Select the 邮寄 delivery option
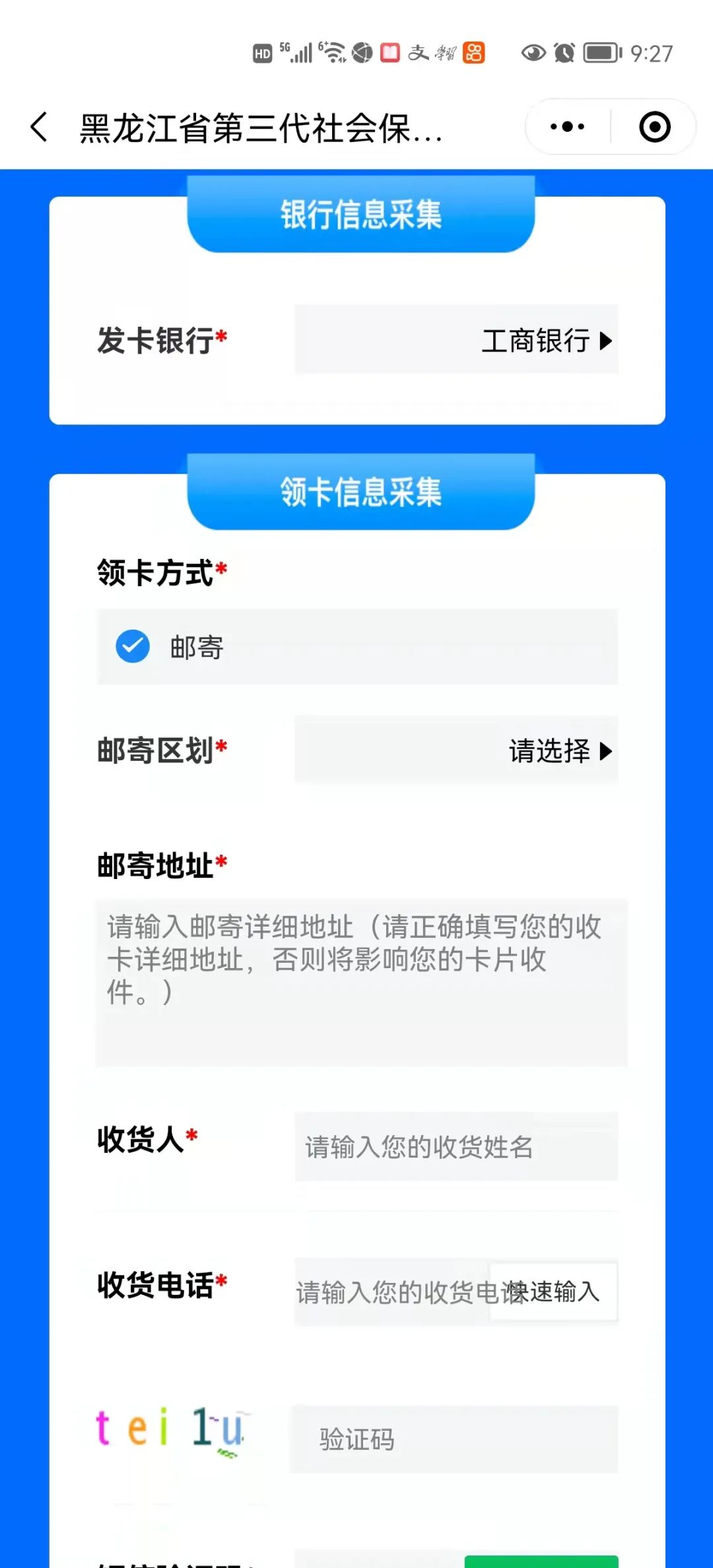The height and width of the screenshot is (1568, 713). (133, 647)
